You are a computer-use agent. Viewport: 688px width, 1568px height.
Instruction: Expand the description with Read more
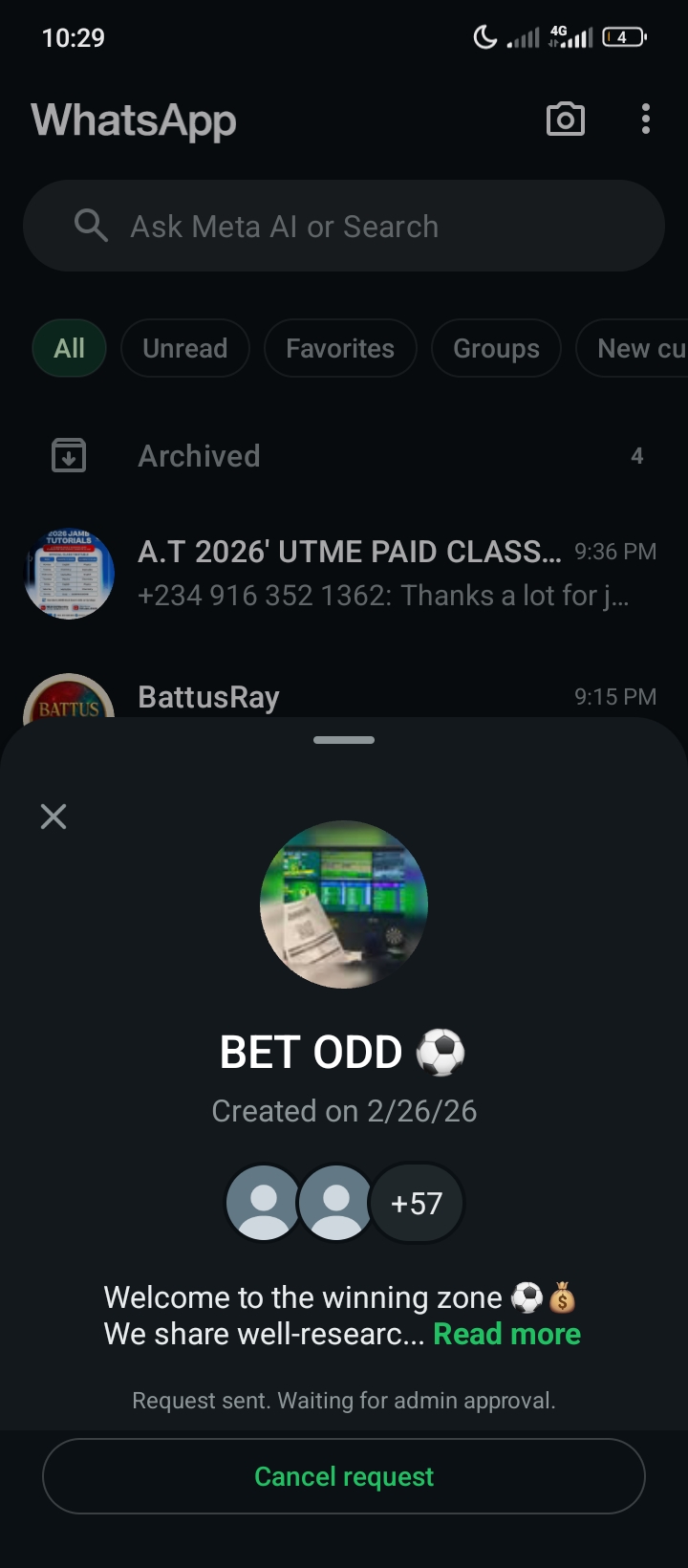click(506, 1334)
